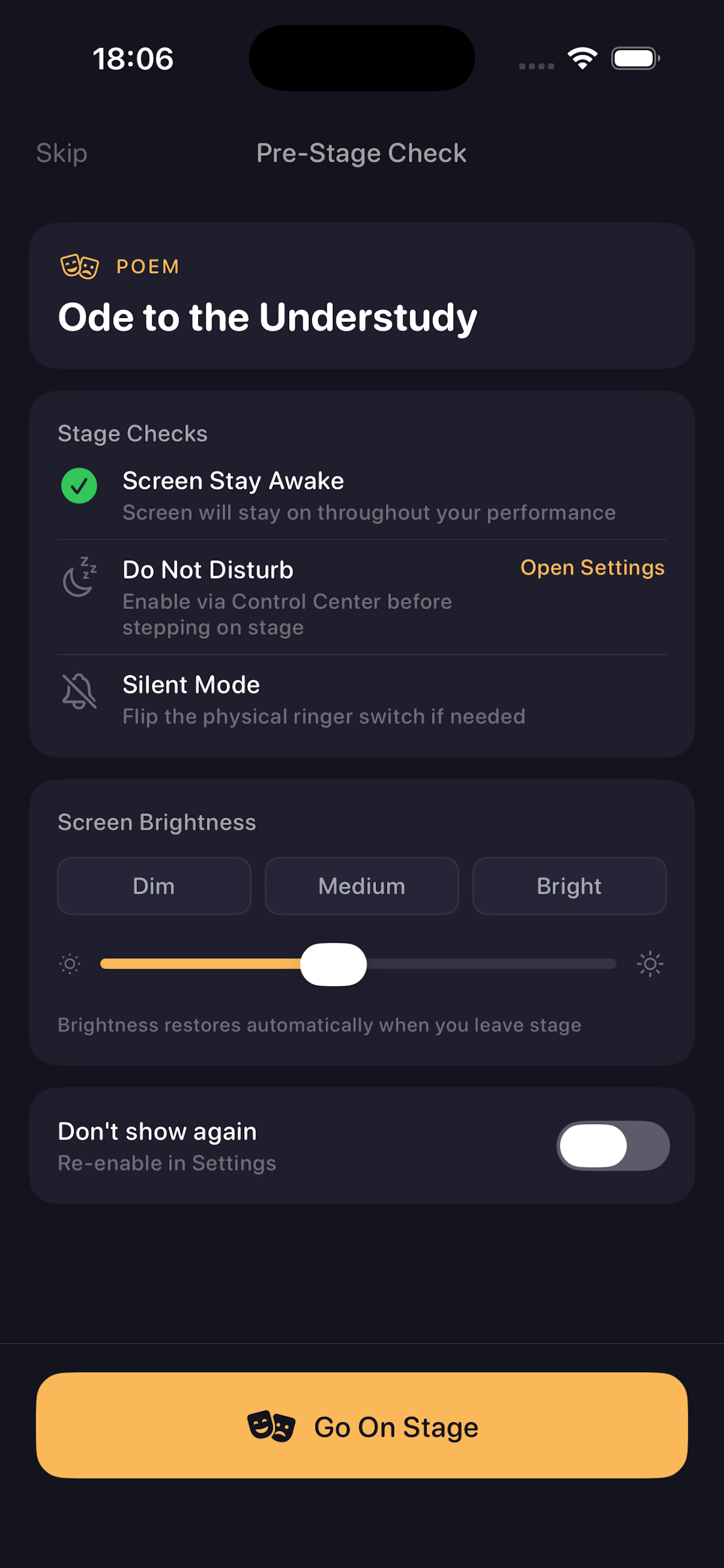The height and width of the screenshot is (1568, 724).
Task: Tap the Wi-Fi icon in the status bar
Action: pyautogui.click(x=582, y=58)
